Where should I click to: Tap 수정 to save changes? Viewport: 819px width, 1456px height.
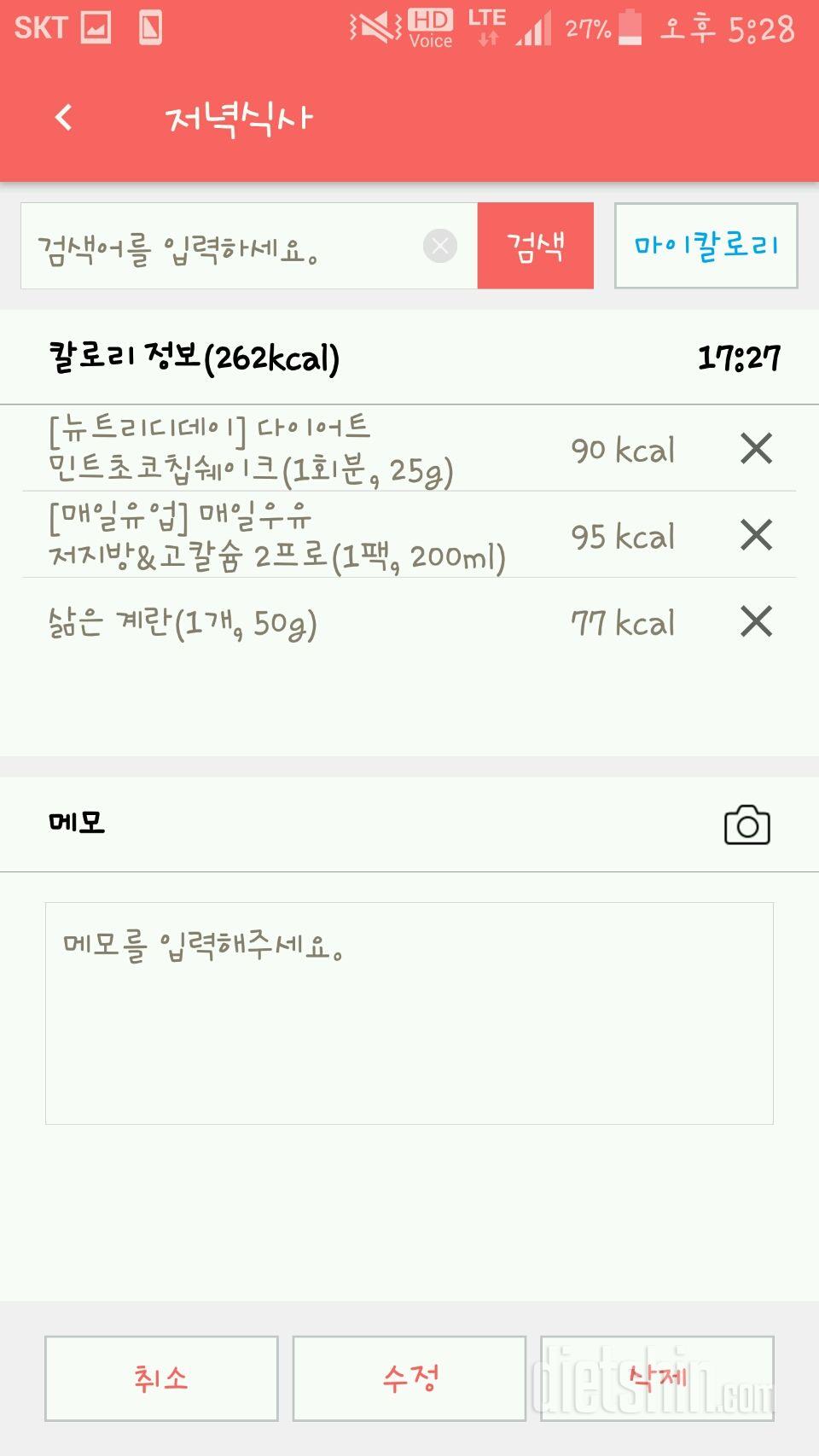click(409, 1378)
